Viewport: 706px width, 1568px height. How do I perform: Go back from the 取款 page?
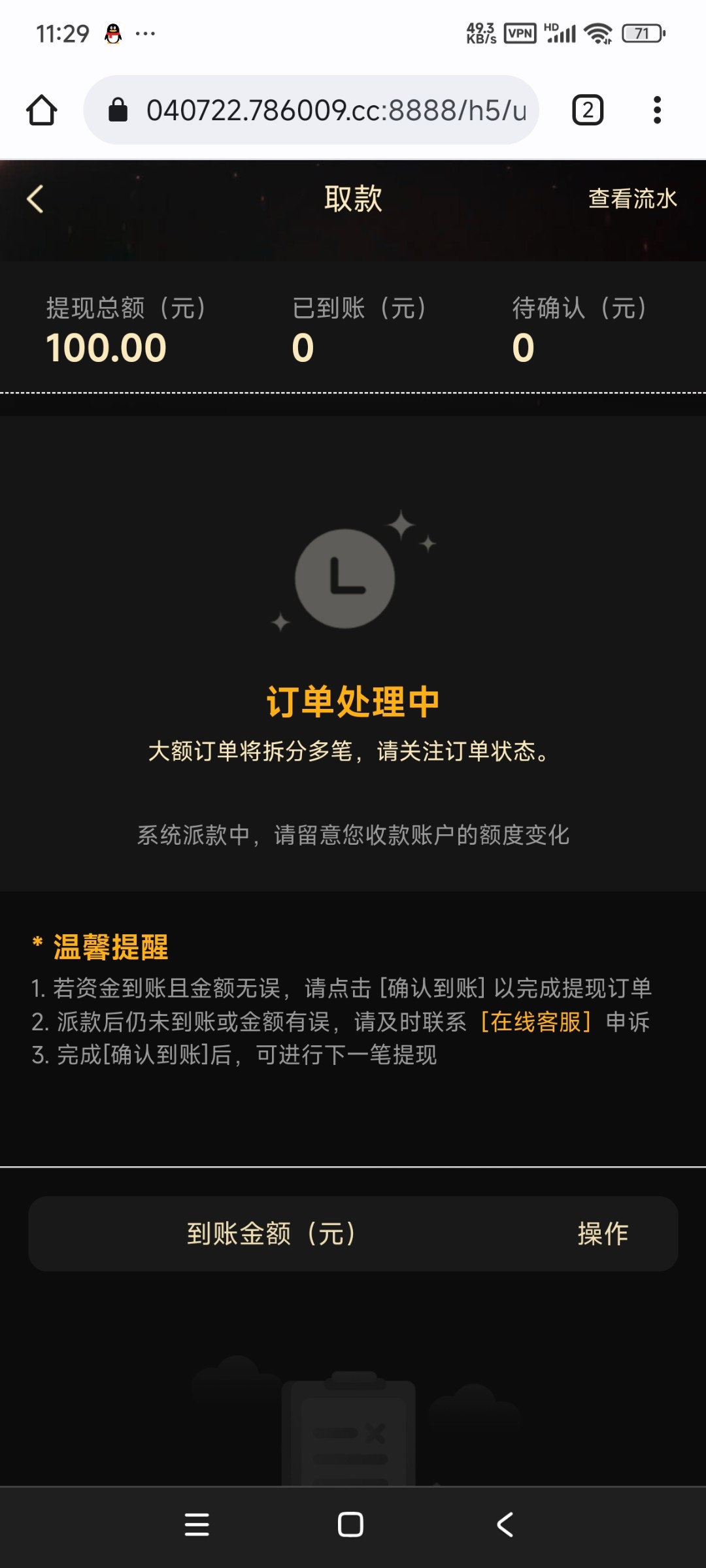pyautogui.click(x=35, y=199)
